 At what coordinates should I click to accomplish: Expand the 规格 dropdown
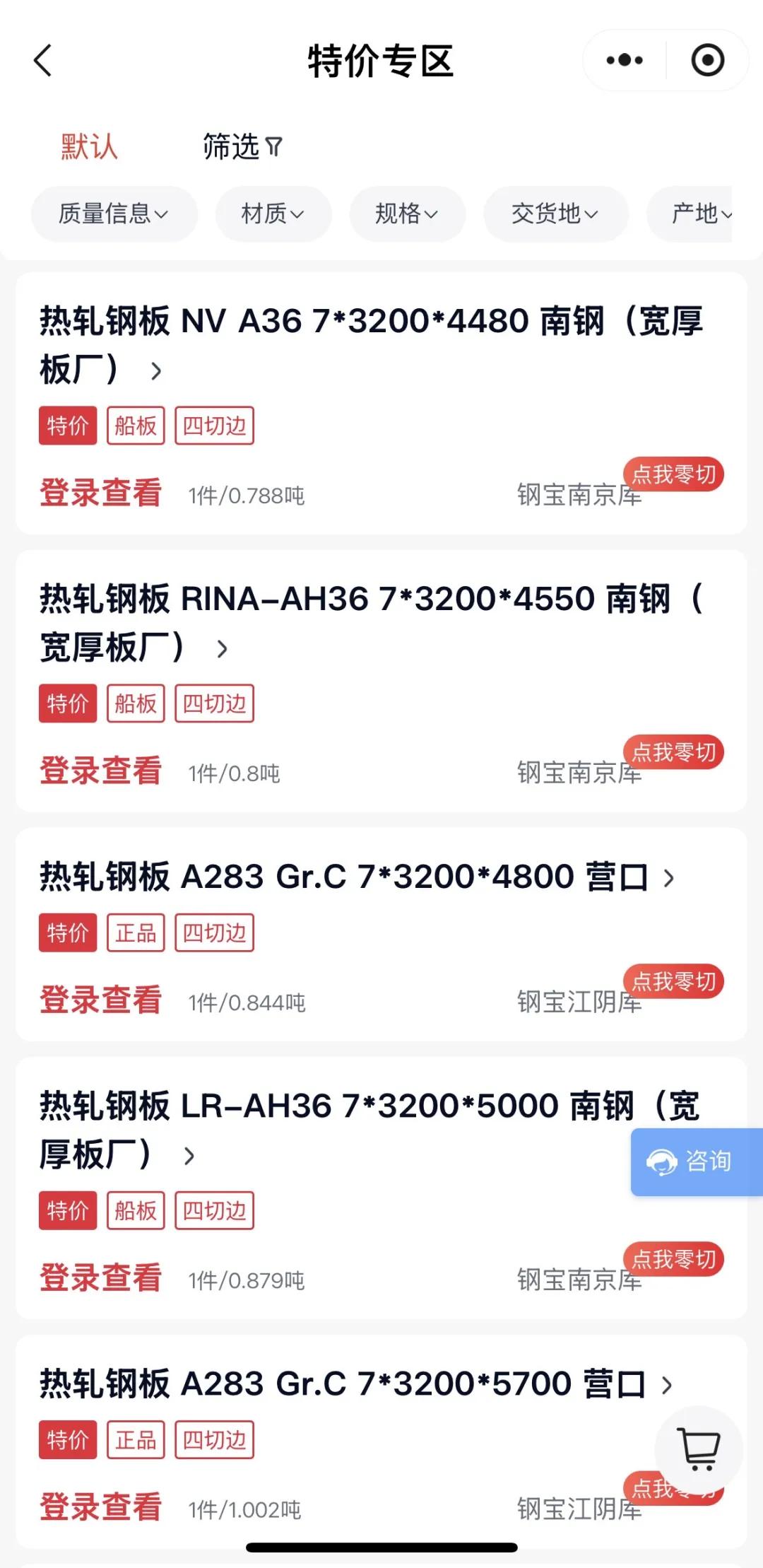[407, 213]
